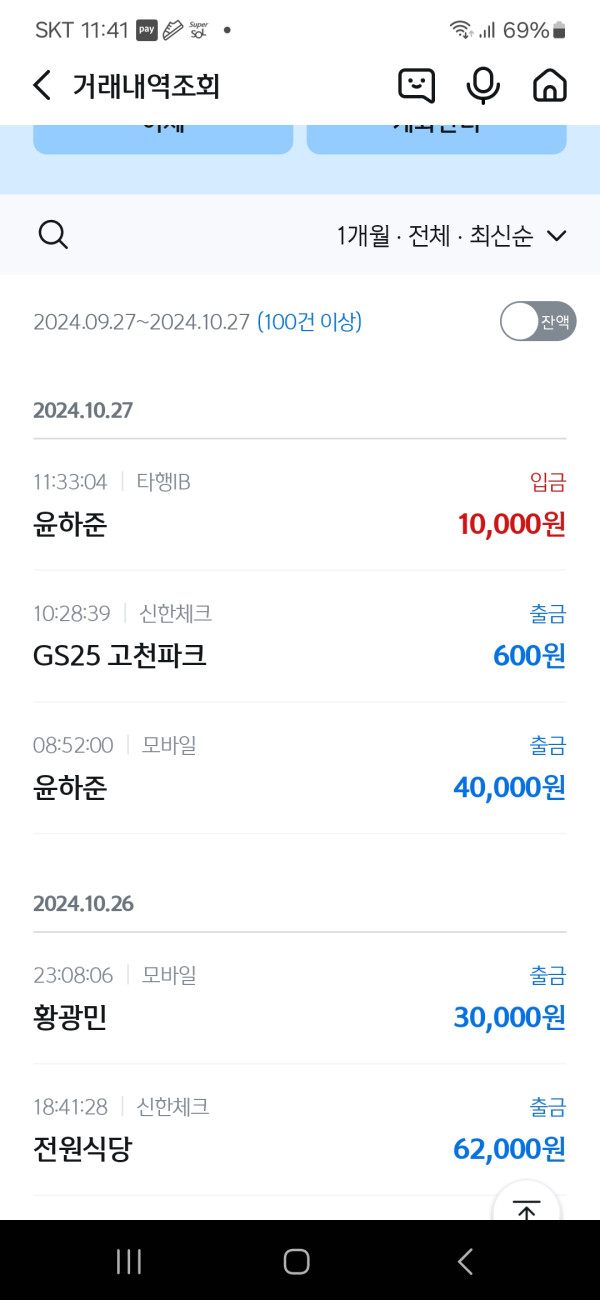This screenshot has width=600, height=1300.
Task: Open the GS25 고천파크 600원 transaction
Action: [299, 636]
